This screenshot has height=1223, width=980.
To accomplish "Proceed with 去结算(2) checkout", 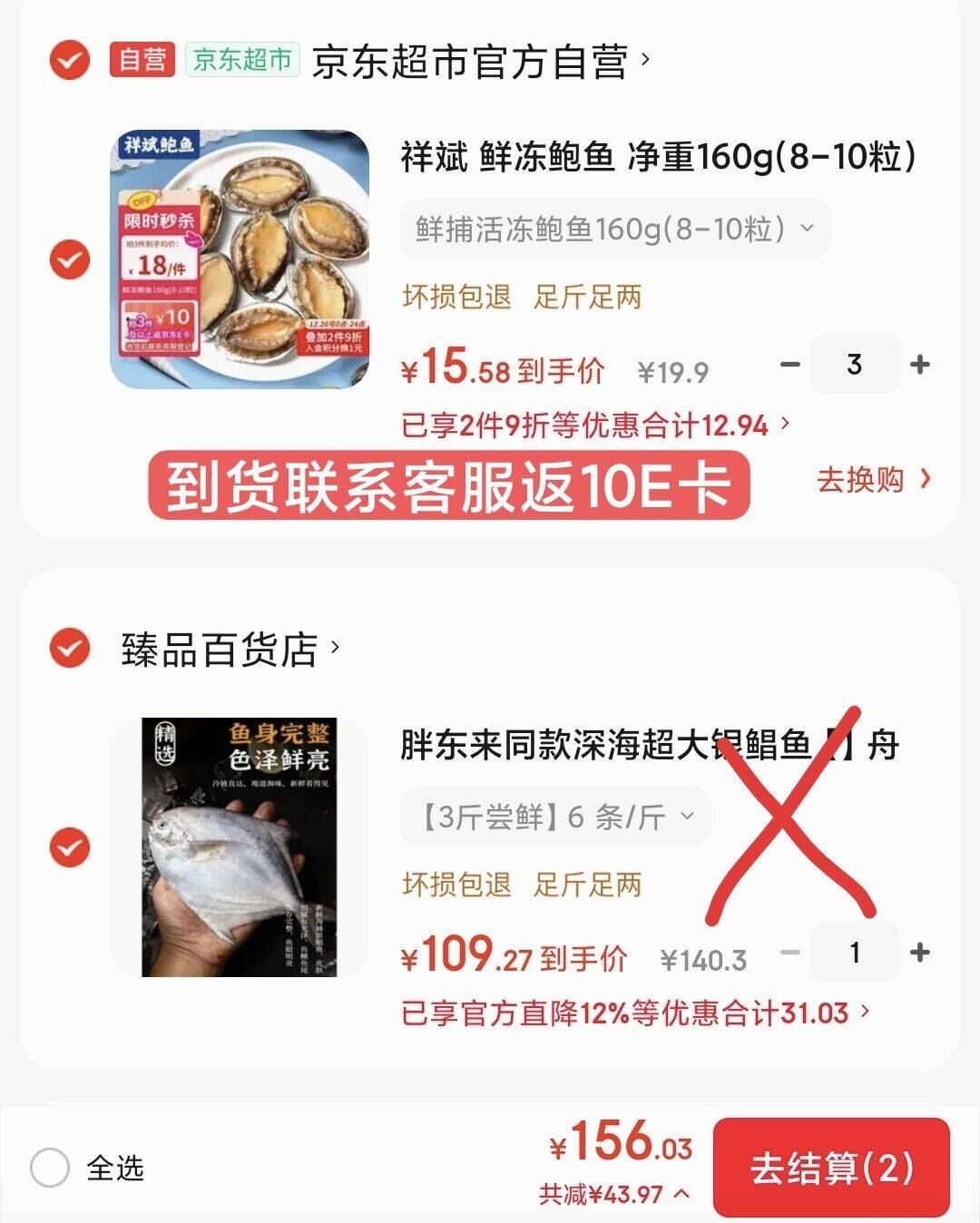I will [830, 1168].
